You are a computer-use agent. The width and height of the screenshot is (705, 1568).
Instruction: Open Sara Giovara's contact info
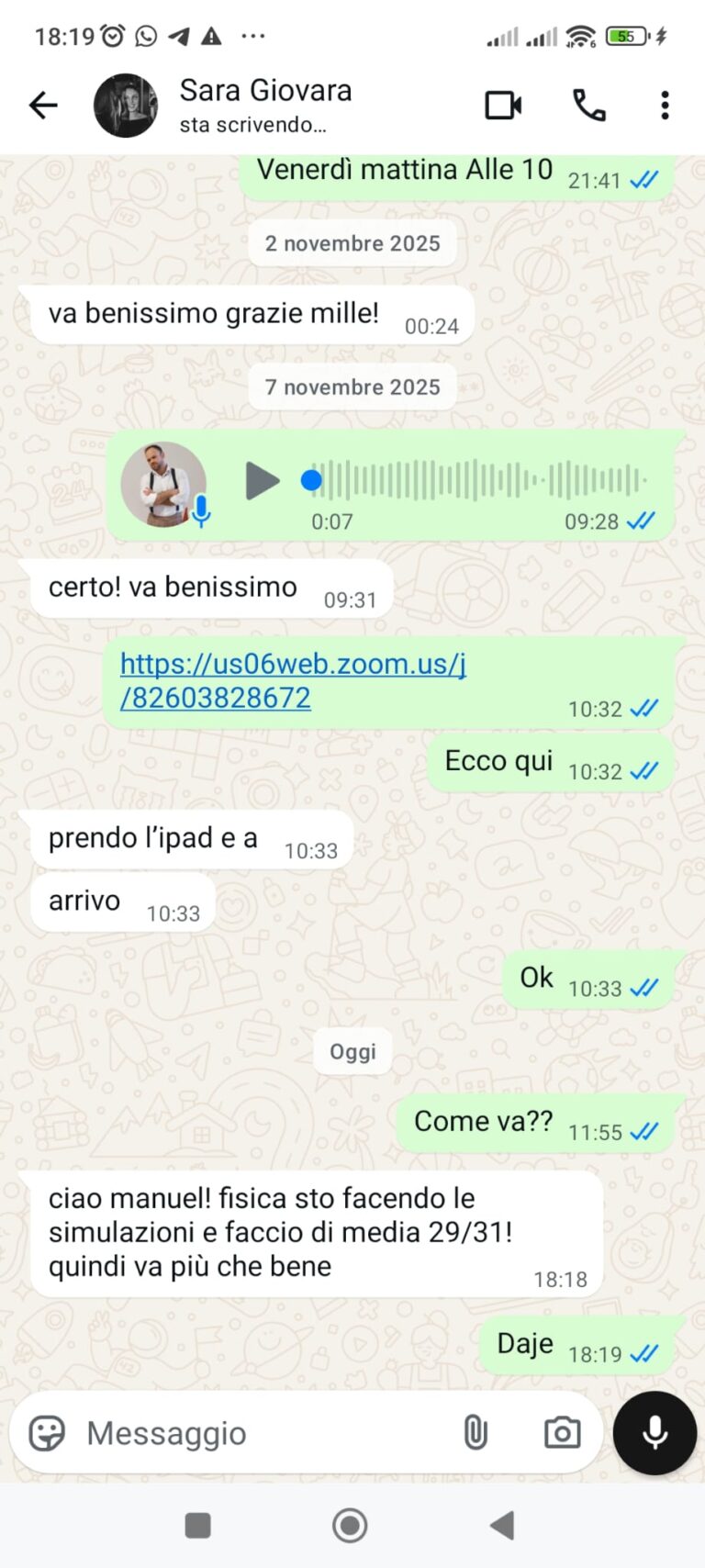[264, 105]
